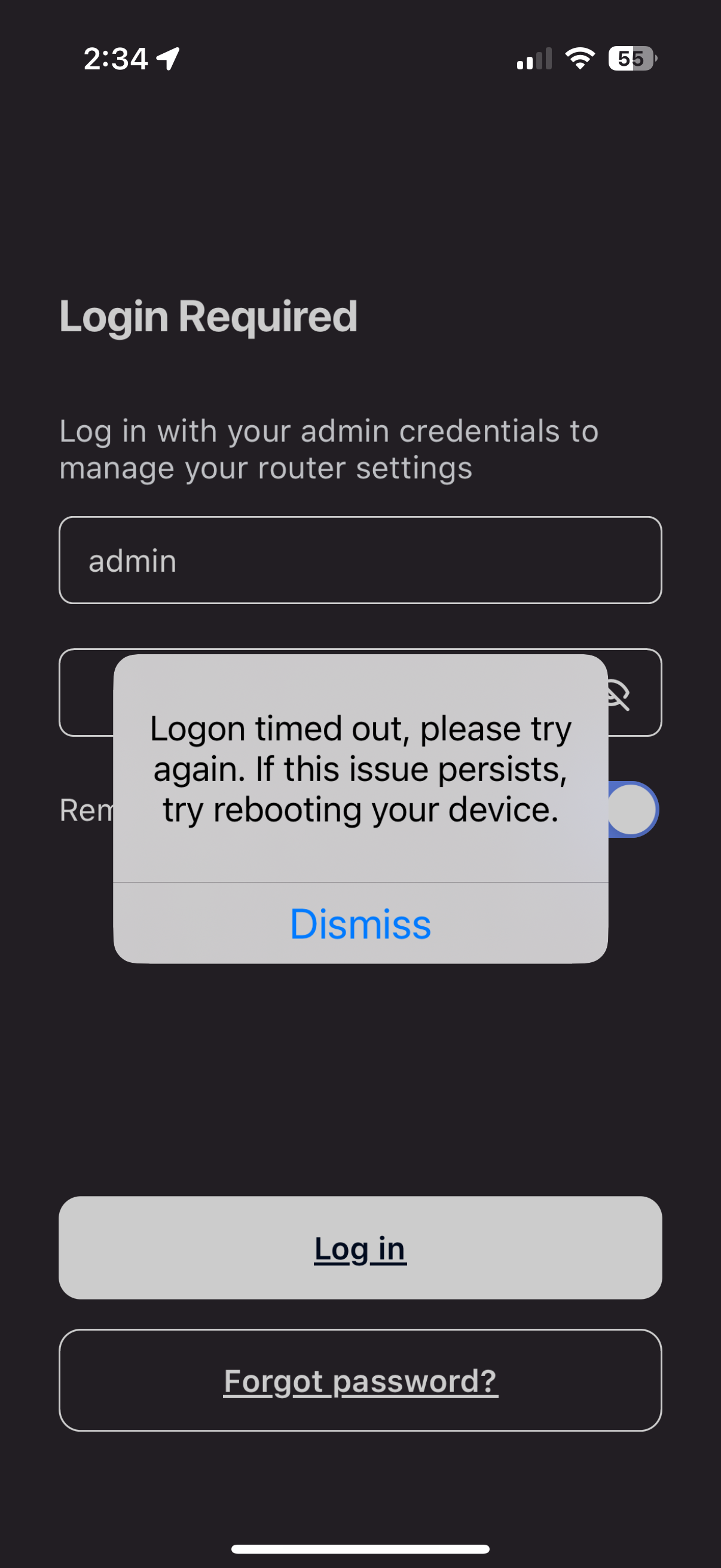The image size is (721, 1568).
Task: Tap the Log in button
Action: 360,1248
